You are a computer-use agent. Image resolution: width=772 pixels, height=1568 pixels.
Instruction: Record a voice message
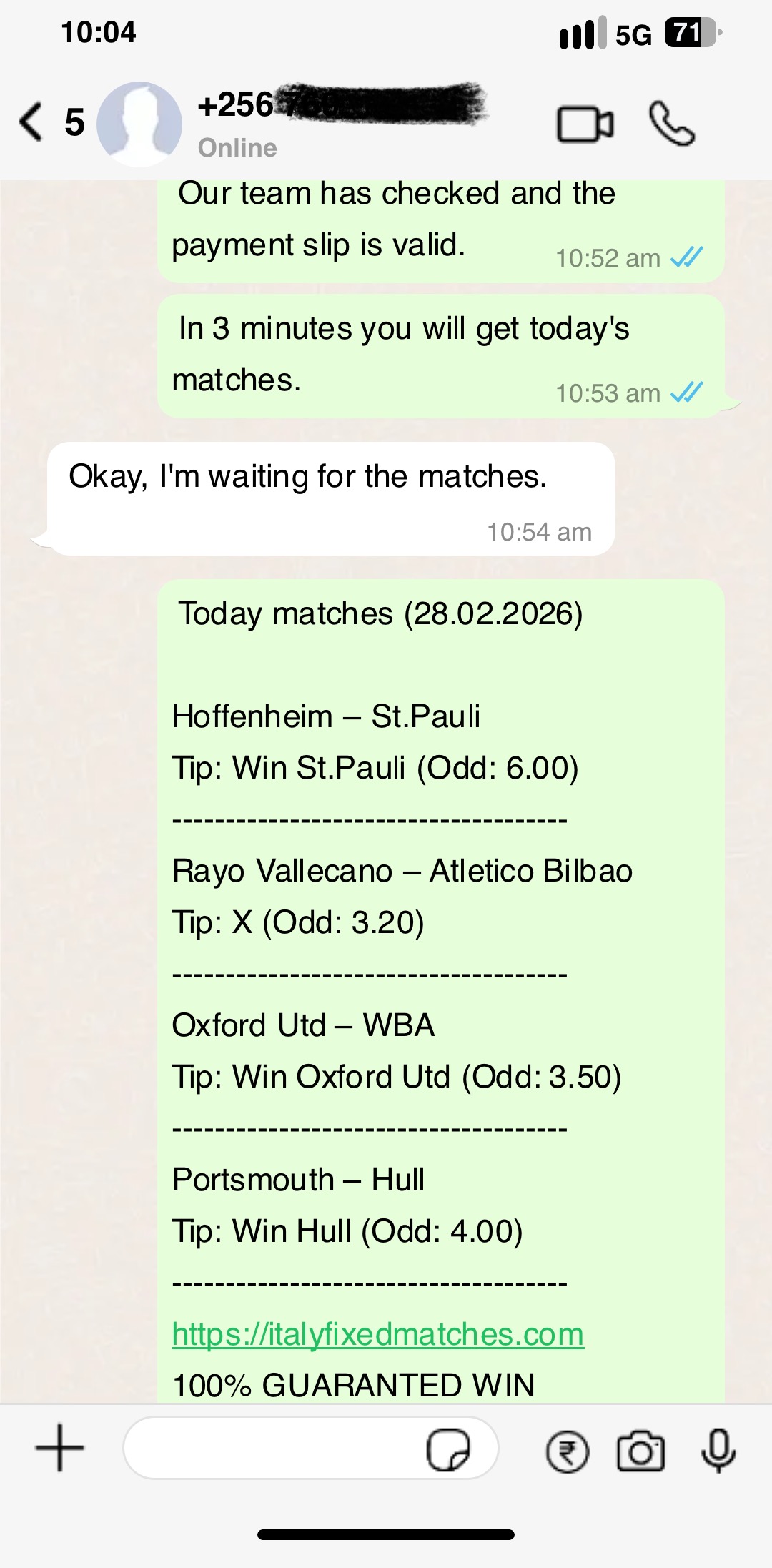pyautogui.click(x=718, y=1450)
